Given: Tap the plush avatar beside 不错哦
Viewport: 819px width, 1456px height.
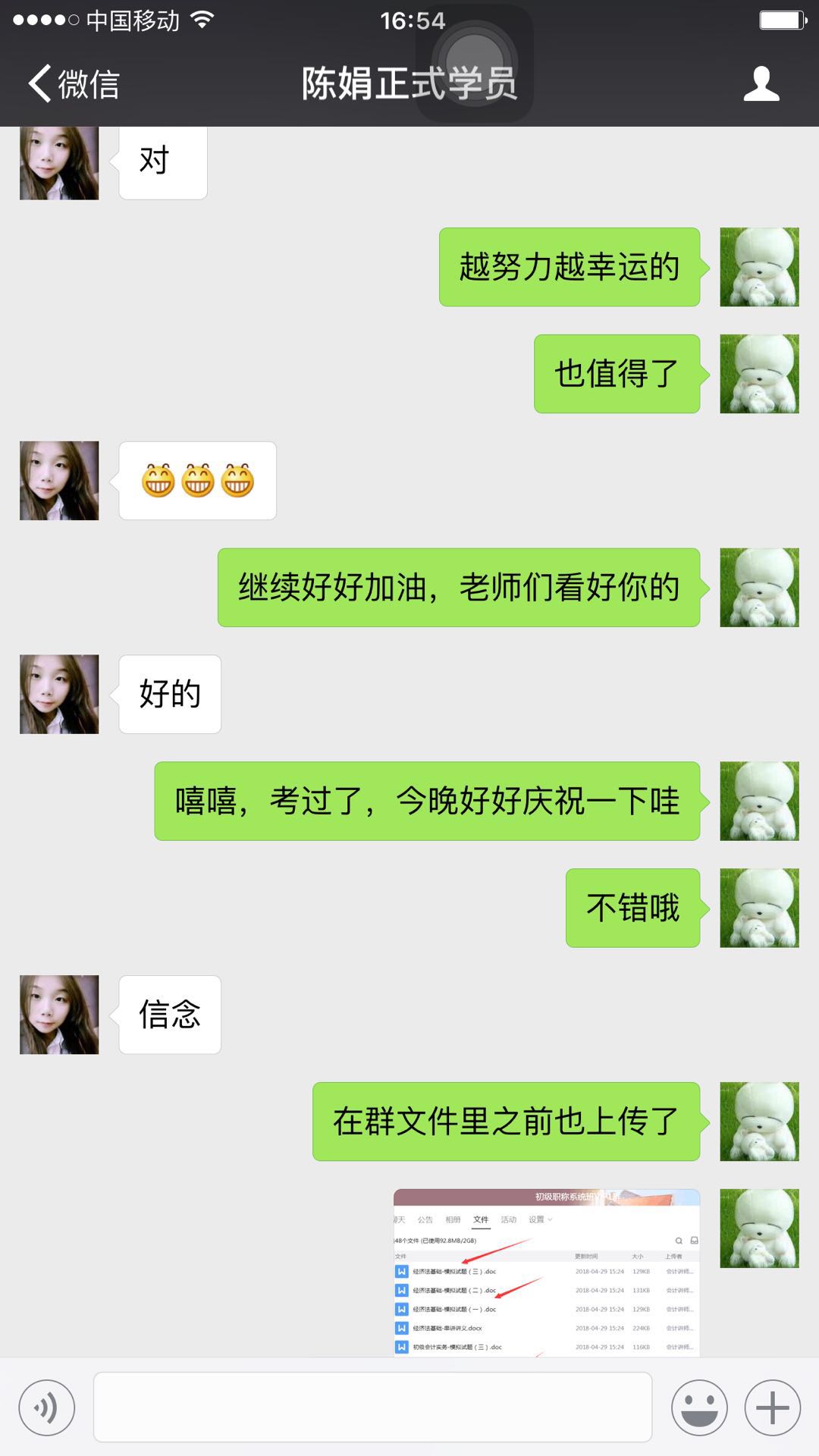Looking at the screenshot, I should coord(759,908).
